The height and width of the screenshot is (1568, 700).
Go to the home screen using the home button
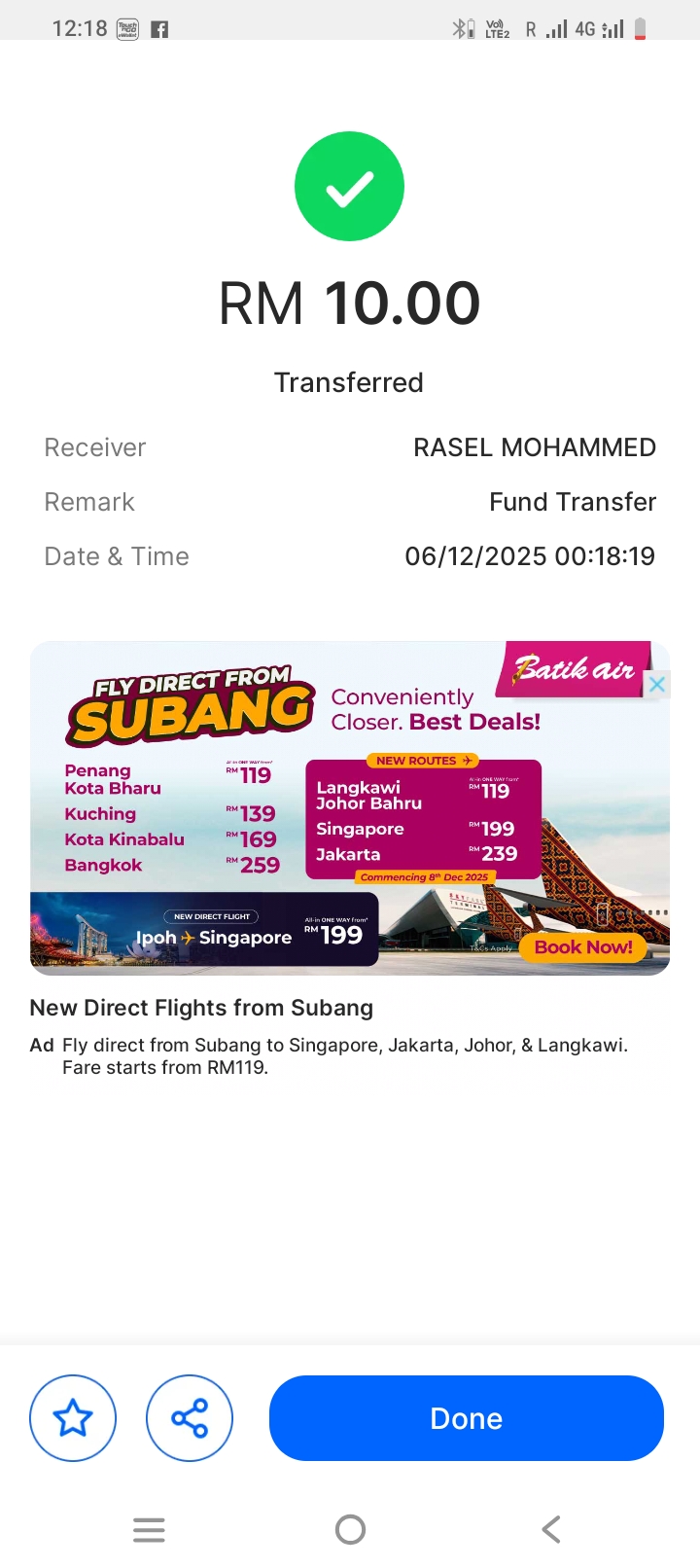pos(350,1529)
